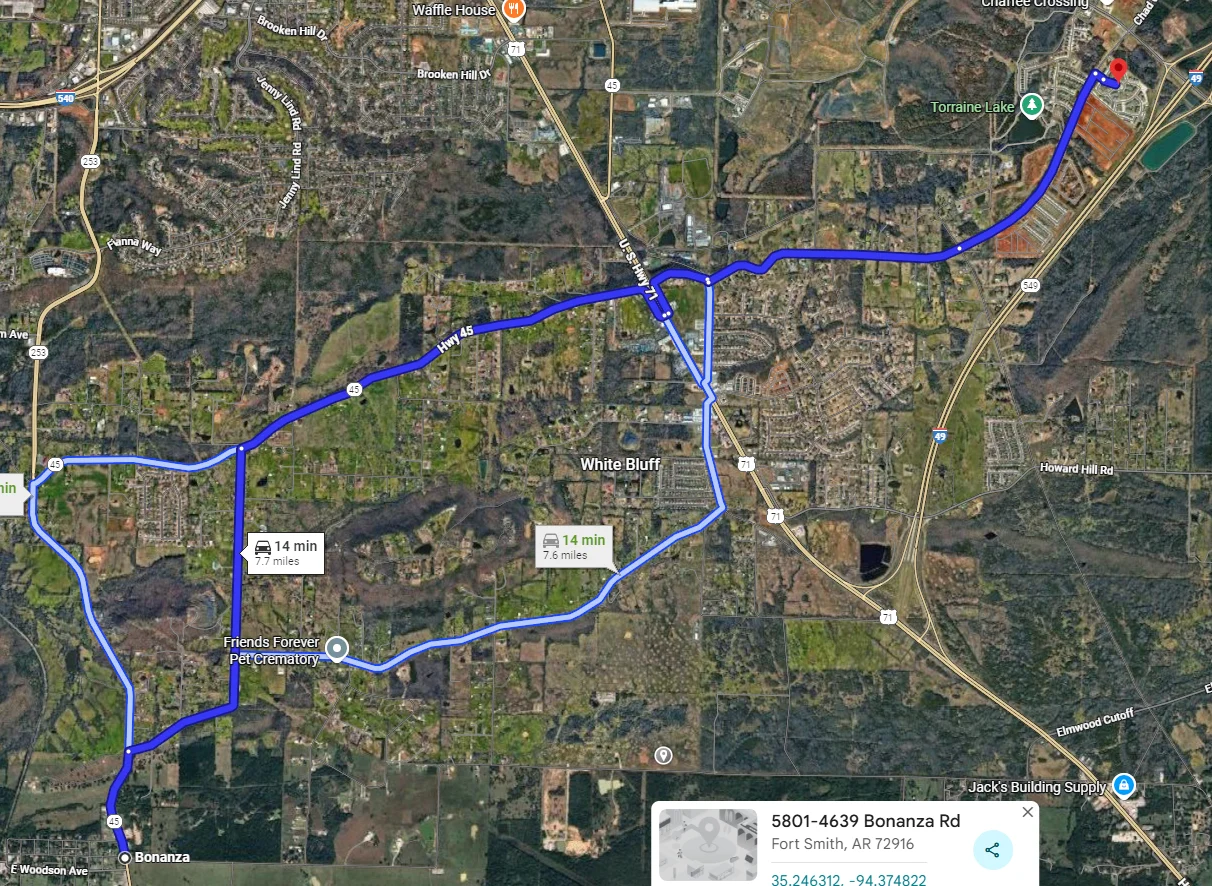Select the alternate 14 min, 7.6 miles route
This screenshot has width=1212, height=886.
(x=573, y=546)
